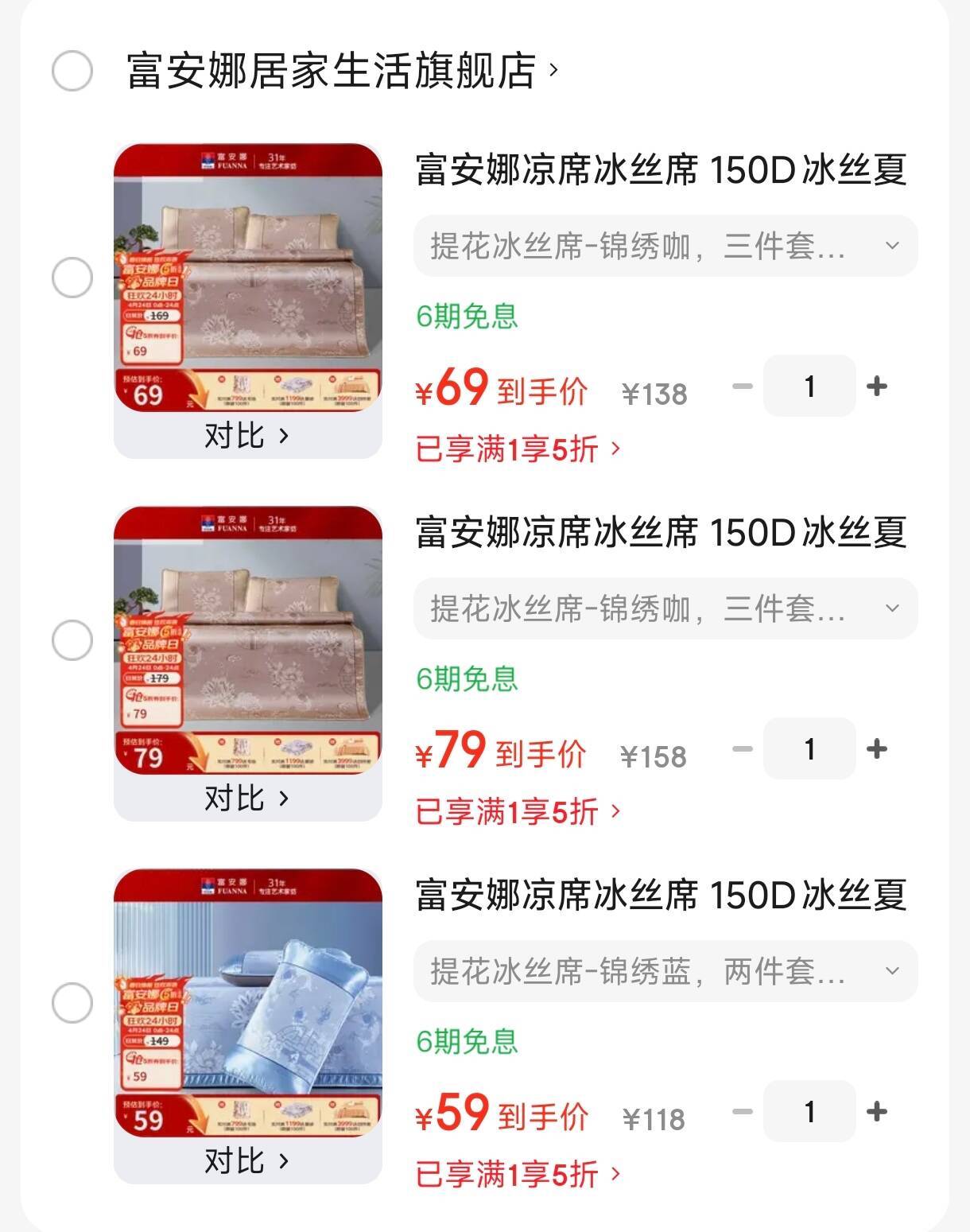Tap 对比 under the ¥79 item
Image resolution: width=970 pixels, height=1232 pixels.
pos(246,798)
